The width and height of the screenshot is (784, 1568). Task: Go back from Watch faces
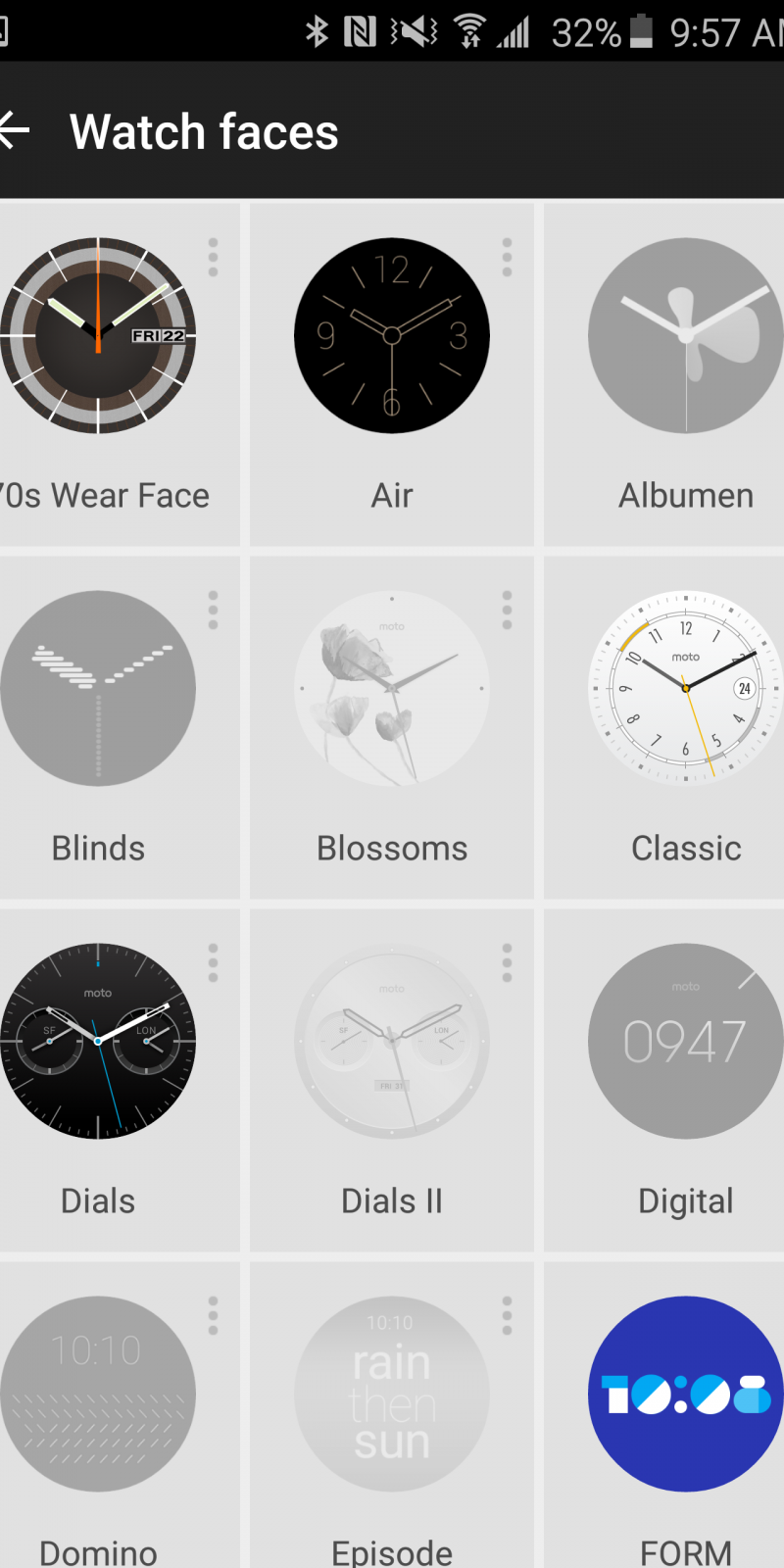(x=16, y=130)
